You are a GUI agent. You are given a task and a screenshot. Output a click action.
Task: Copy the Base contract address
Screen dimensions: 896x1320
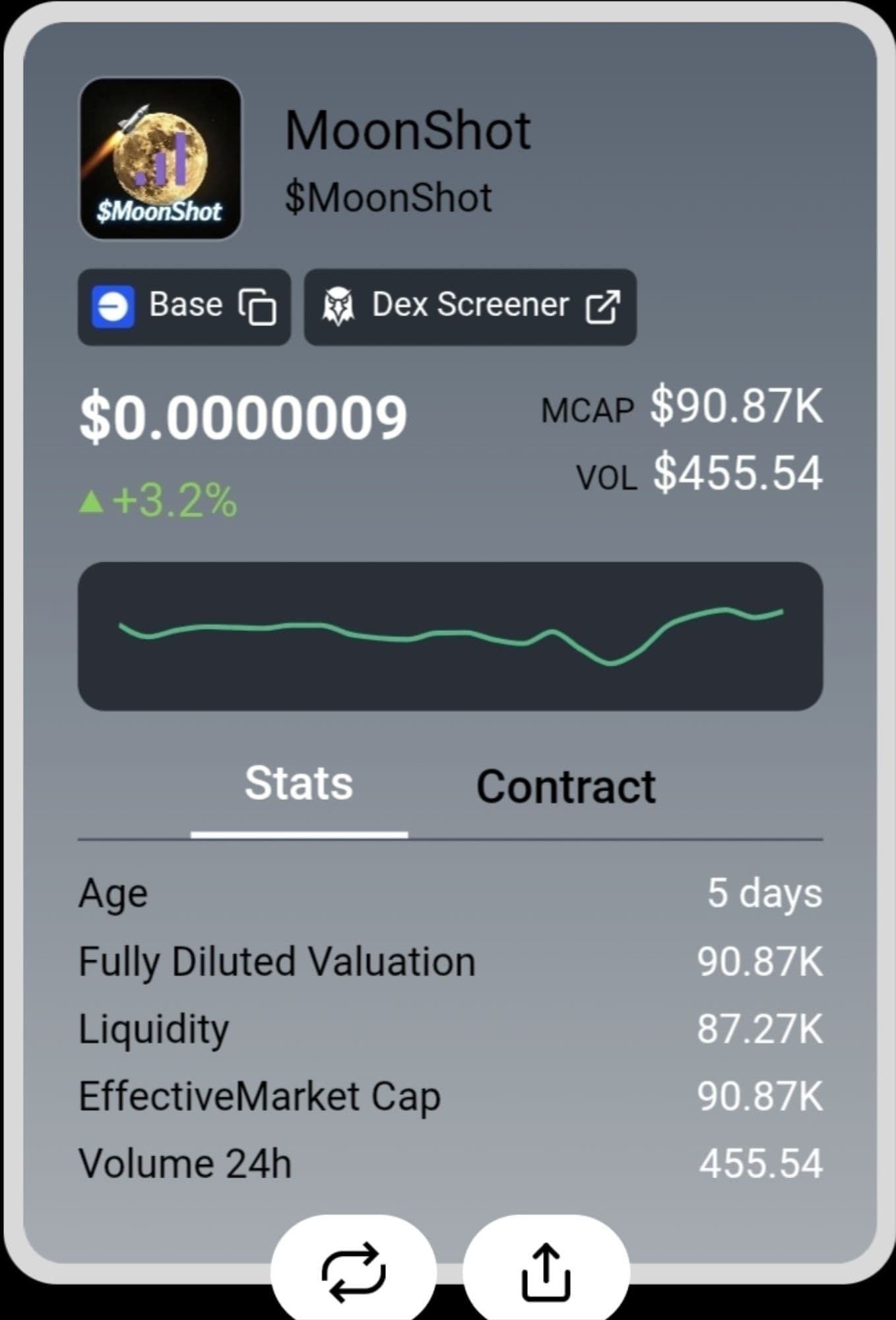(x=257, y=307)
